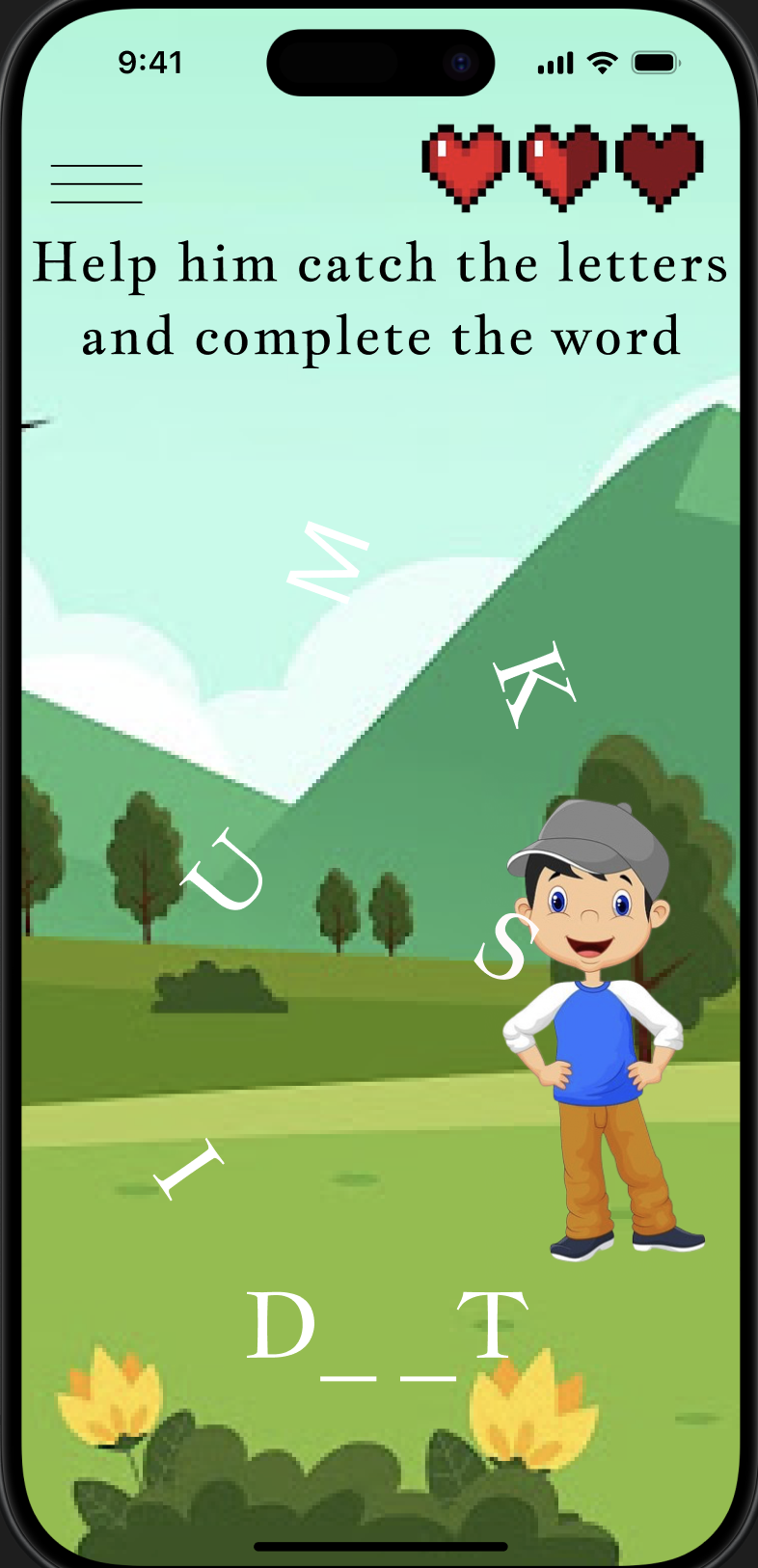Tap the falling letter S

505,947
